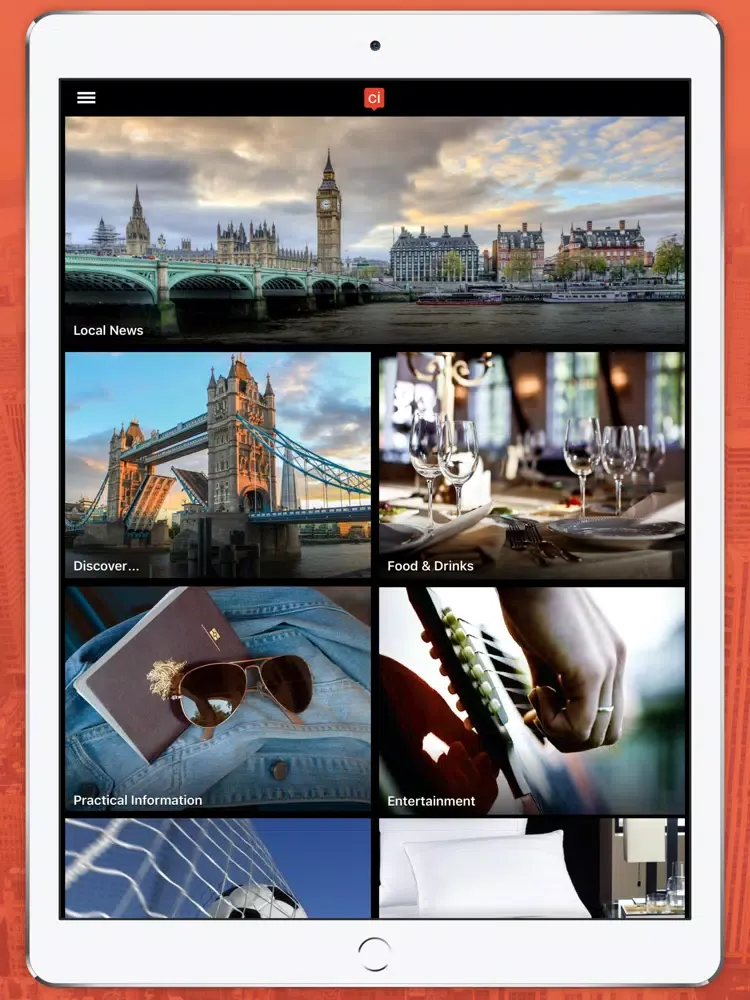Tap the red CI app logo
Image resolution: width=750 pixels, height=1000 pixels.
(x=374, y=97)
